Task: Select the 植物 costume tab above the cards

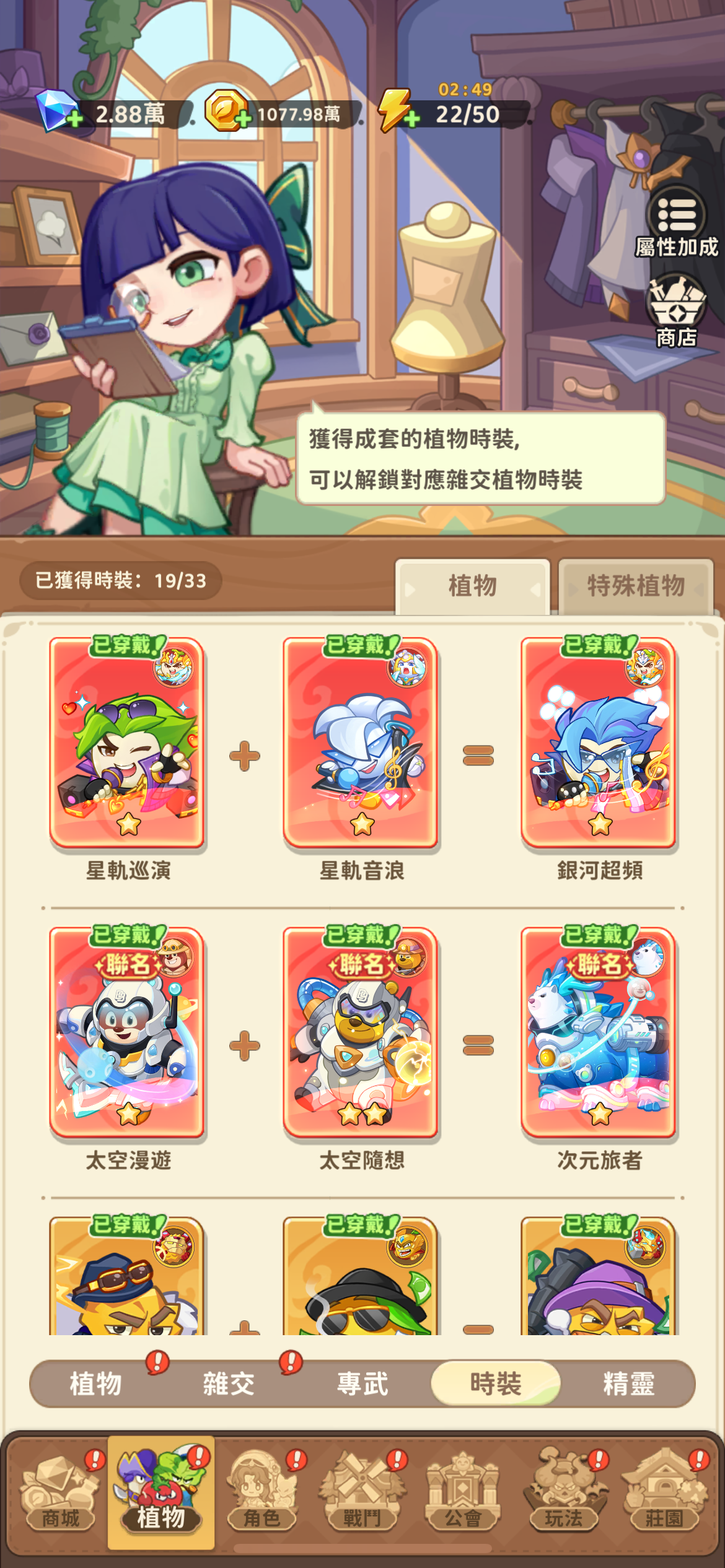Action: (x=472, y=586)
